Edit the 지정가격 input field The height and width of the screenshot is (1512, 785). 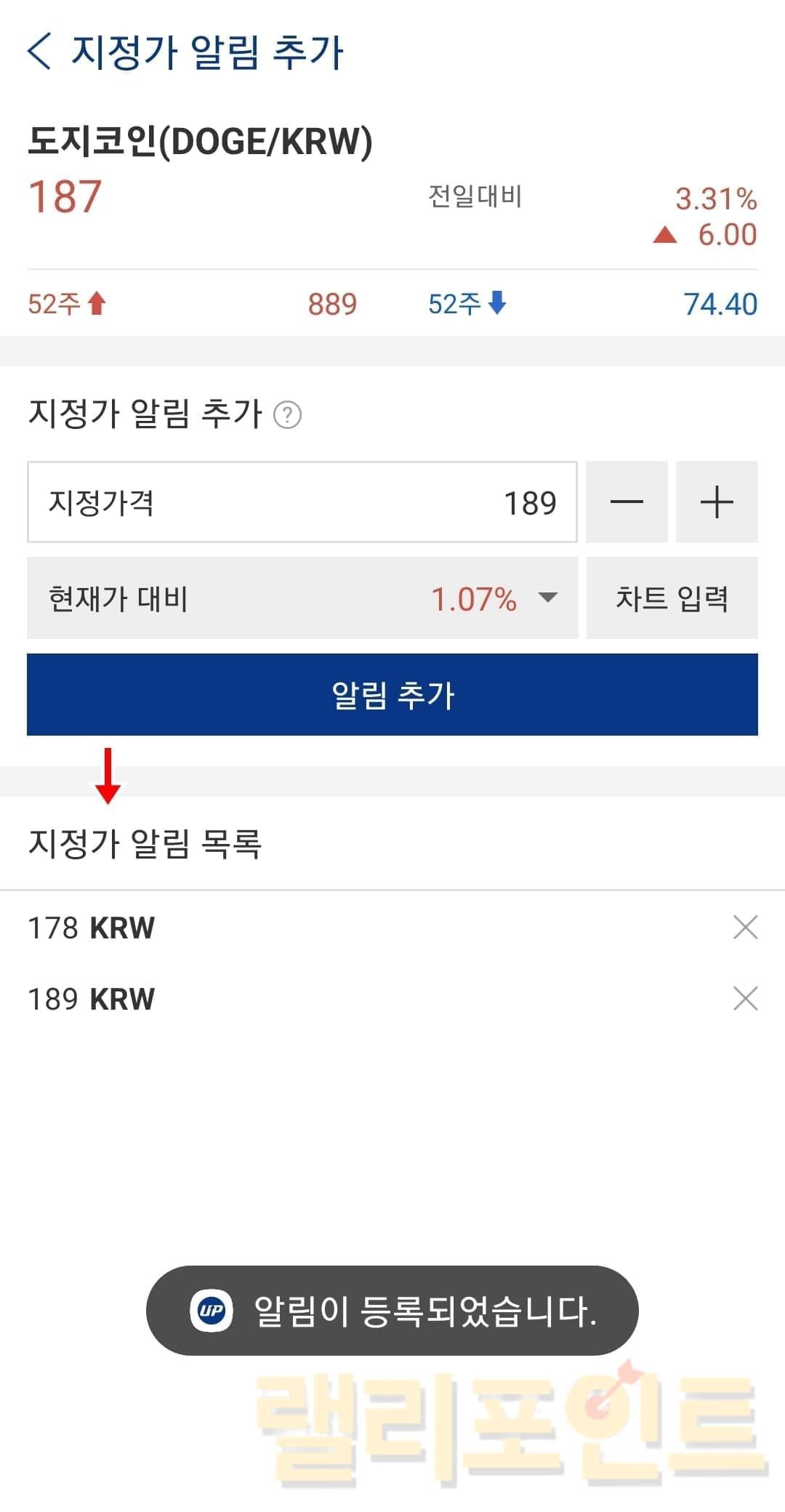(x=302, y=502)
